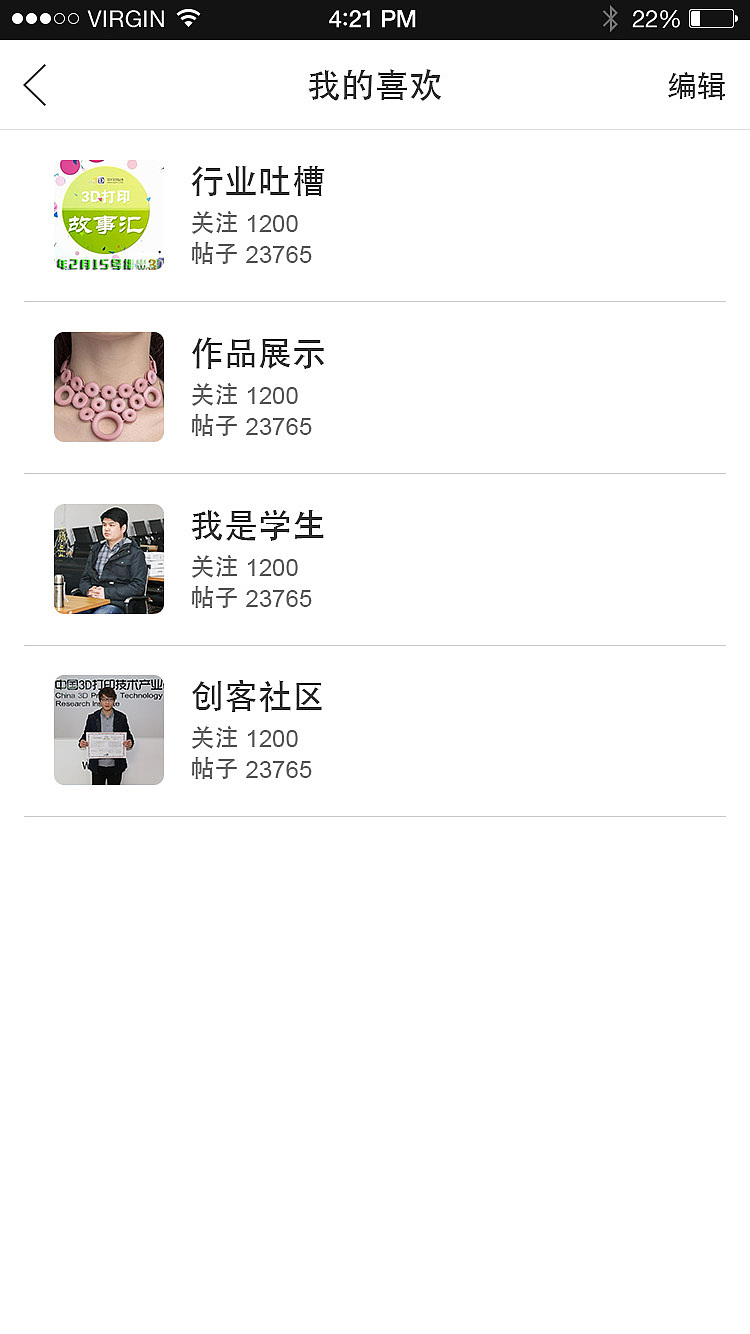Image resolution: width=750 pixels, height=1334 pixels.
Task: Tap the 我是学生 student photo thumbnail
Action: [x=108, y=558]
